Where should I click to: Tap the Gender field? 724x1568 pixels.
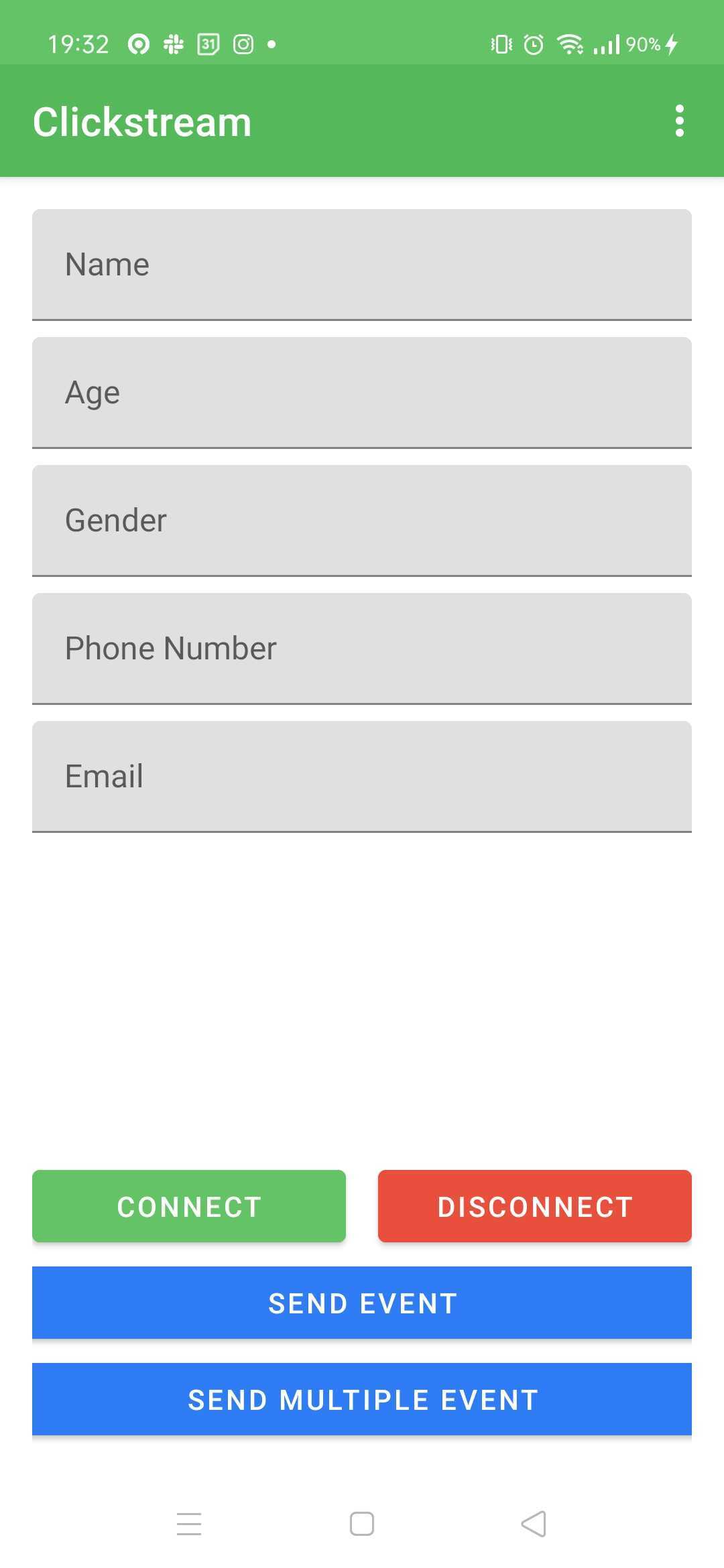[x=362, y=521]
